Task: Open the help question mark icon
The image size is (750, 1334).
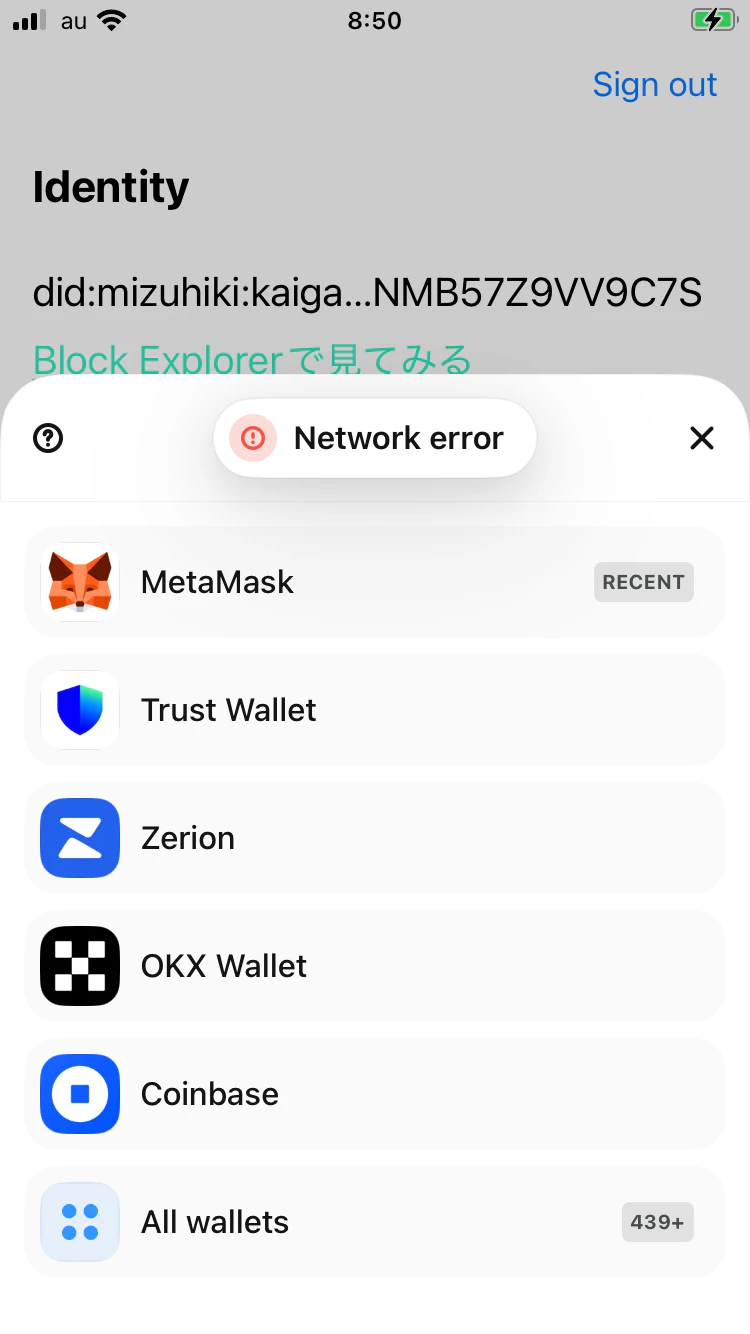Action: 48,438
